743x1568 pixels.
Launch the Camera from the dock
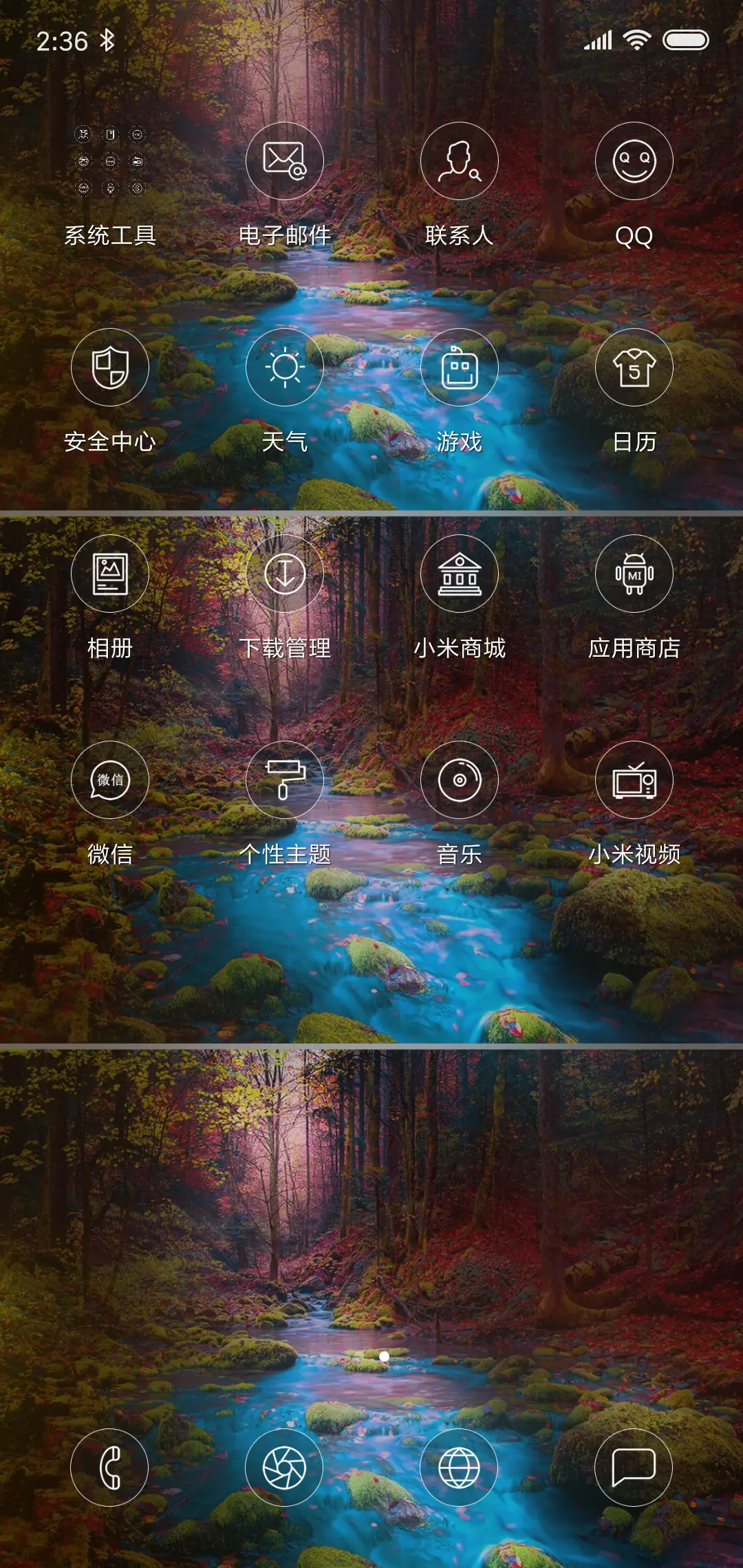[x=284, y=1466]
